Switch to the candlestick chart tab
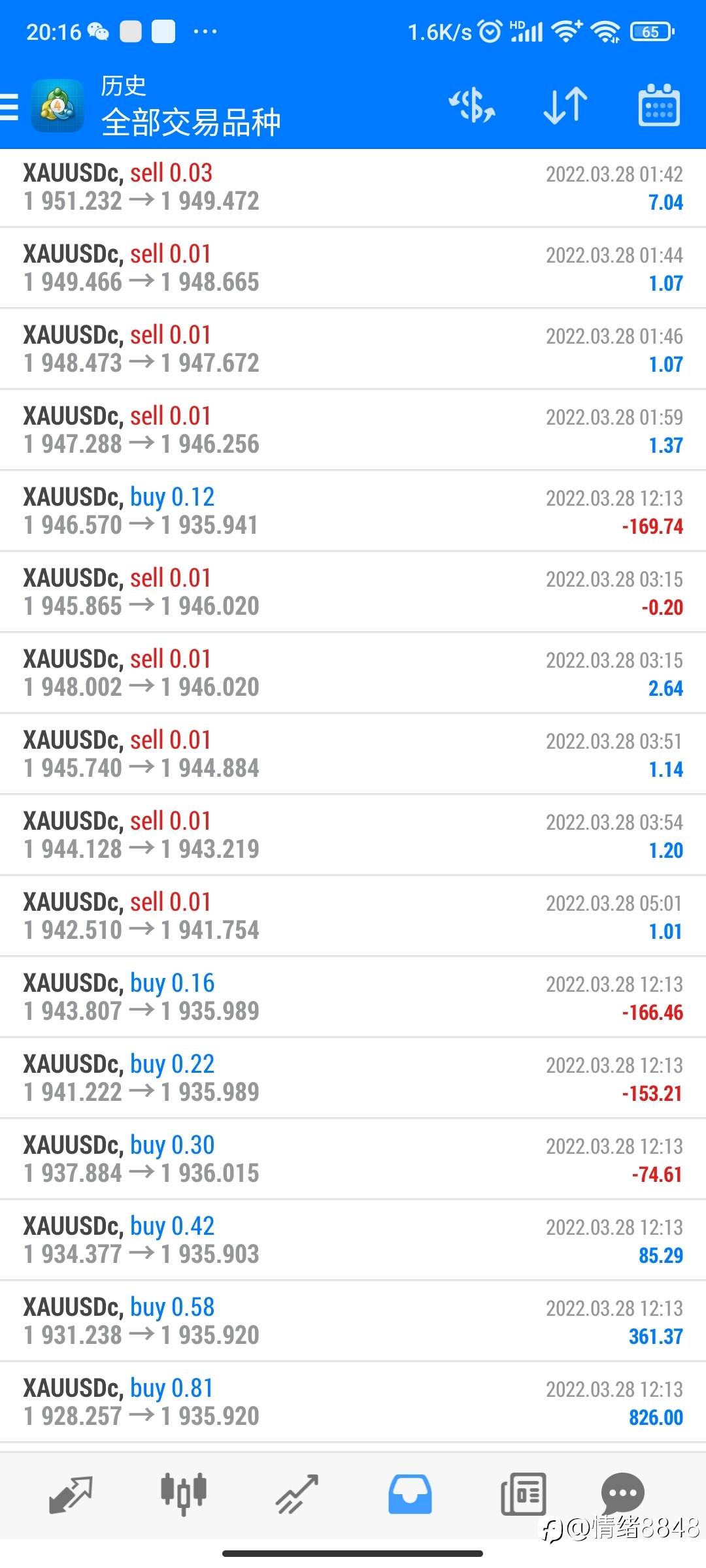Image resolution: width=706 pixels, height=1568 pixels. coord(184,1495)
